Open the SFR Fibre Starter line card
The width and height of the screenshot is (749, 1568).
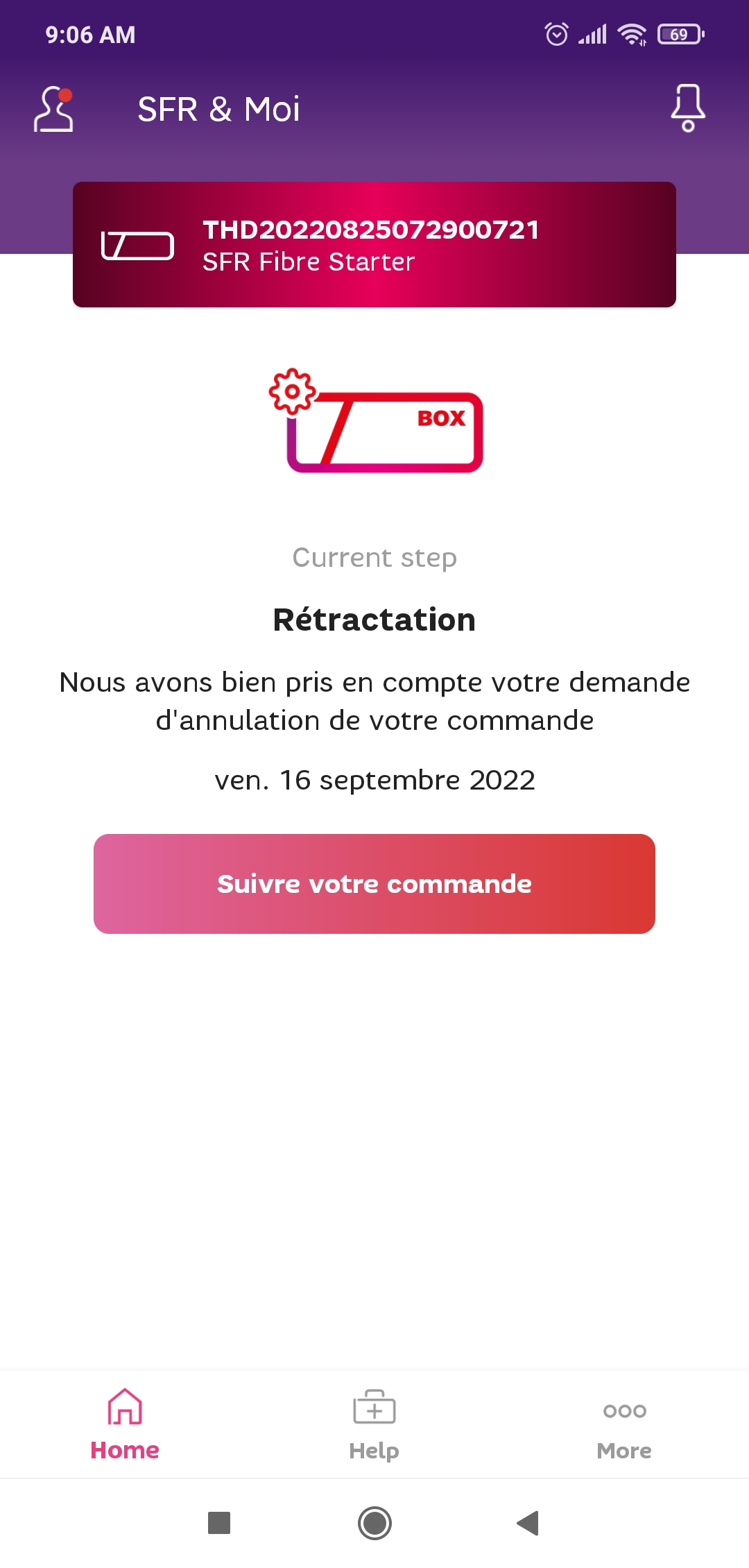coord(374,245)
